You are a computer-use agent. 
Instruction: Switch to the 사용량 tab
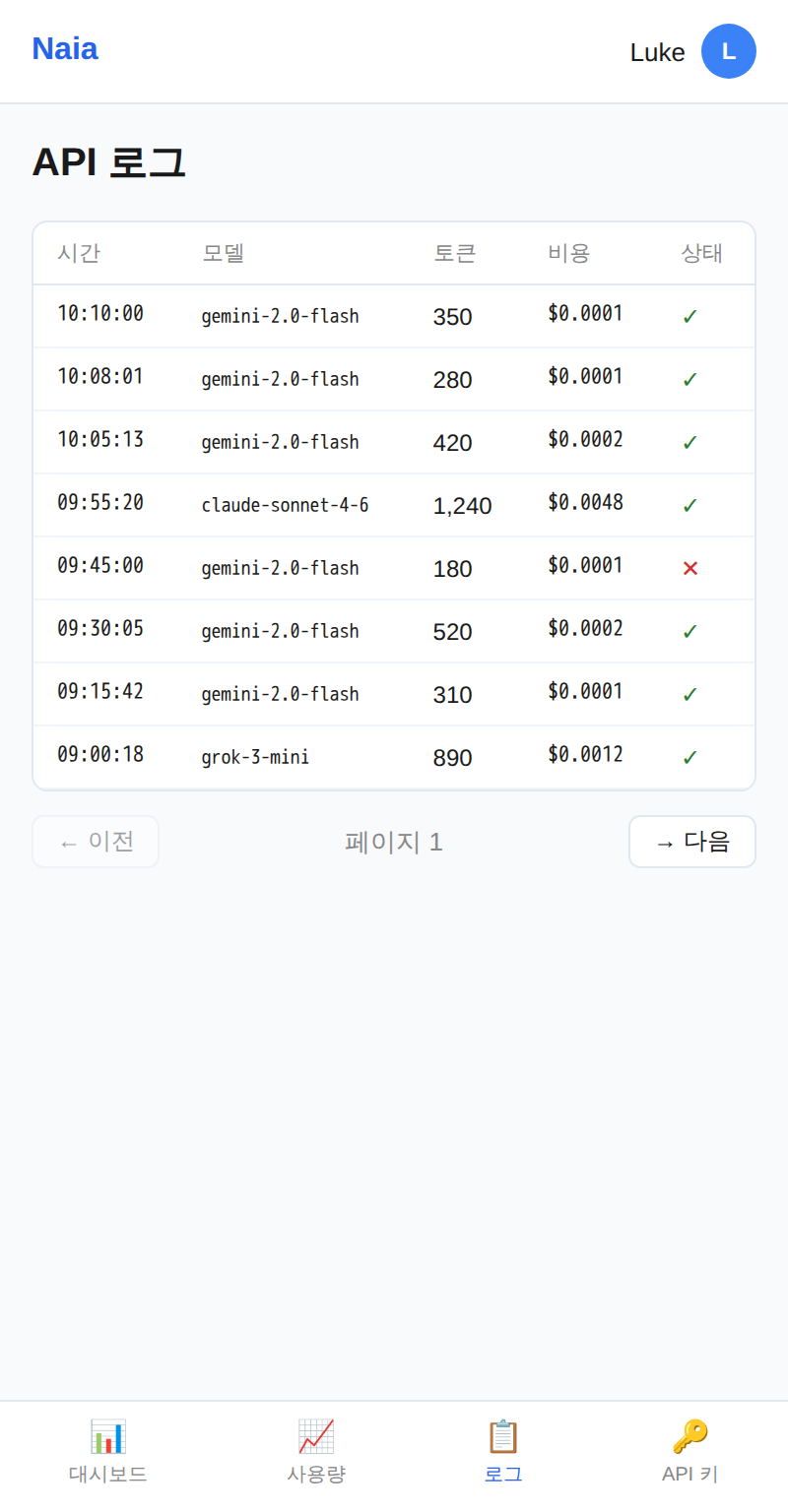(x=315, y=1449)
